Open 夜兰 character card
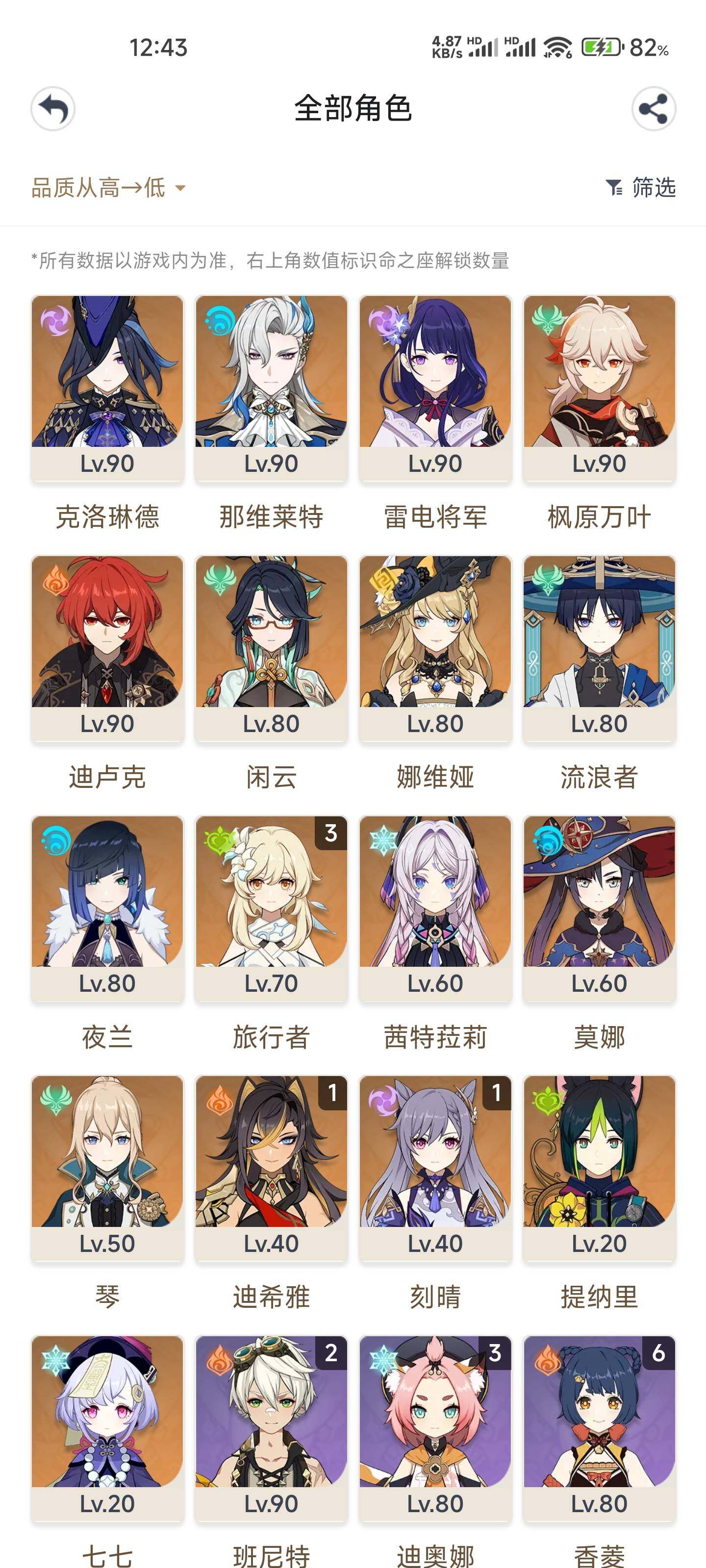The width and height of the screenshot is (706, 1568). point(107,907)
